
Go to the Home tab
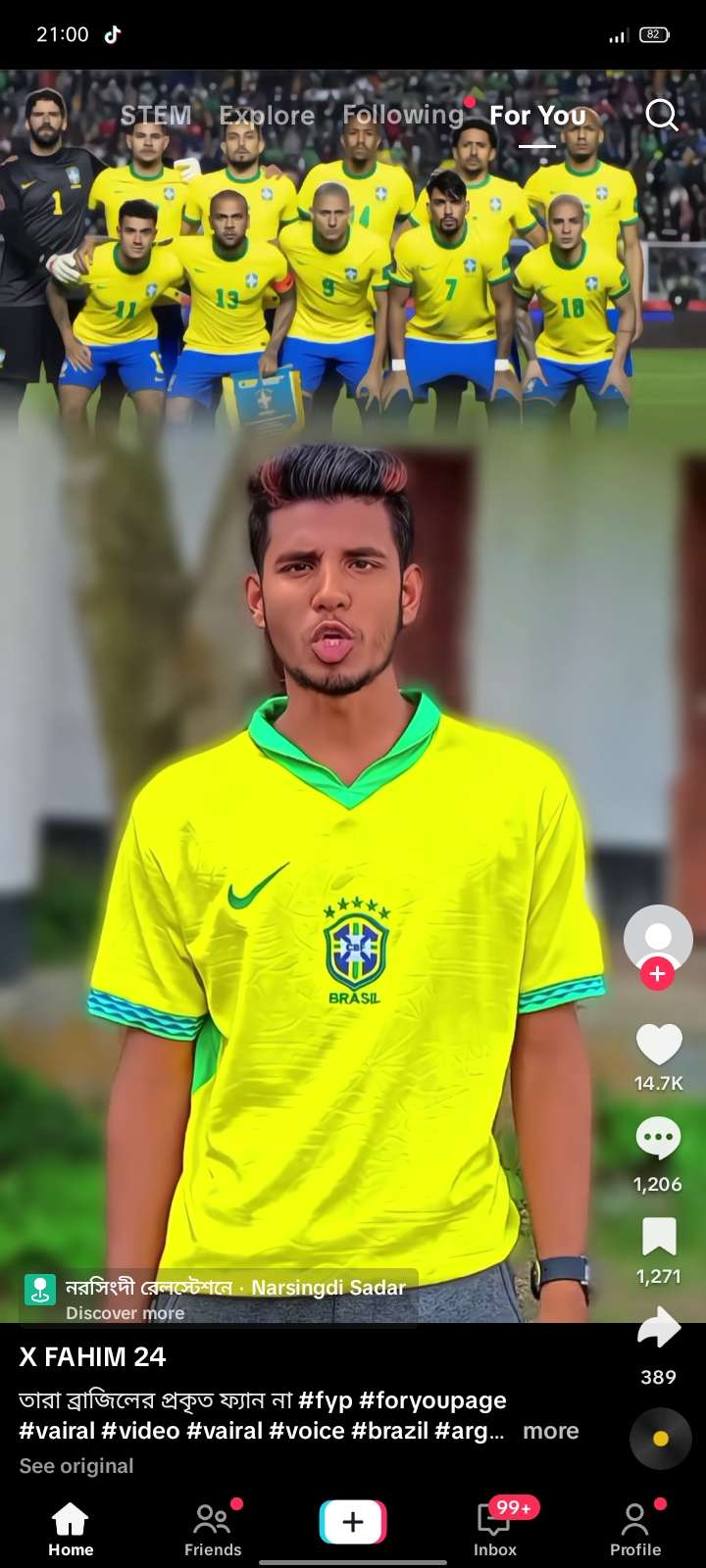point(71,1529)
